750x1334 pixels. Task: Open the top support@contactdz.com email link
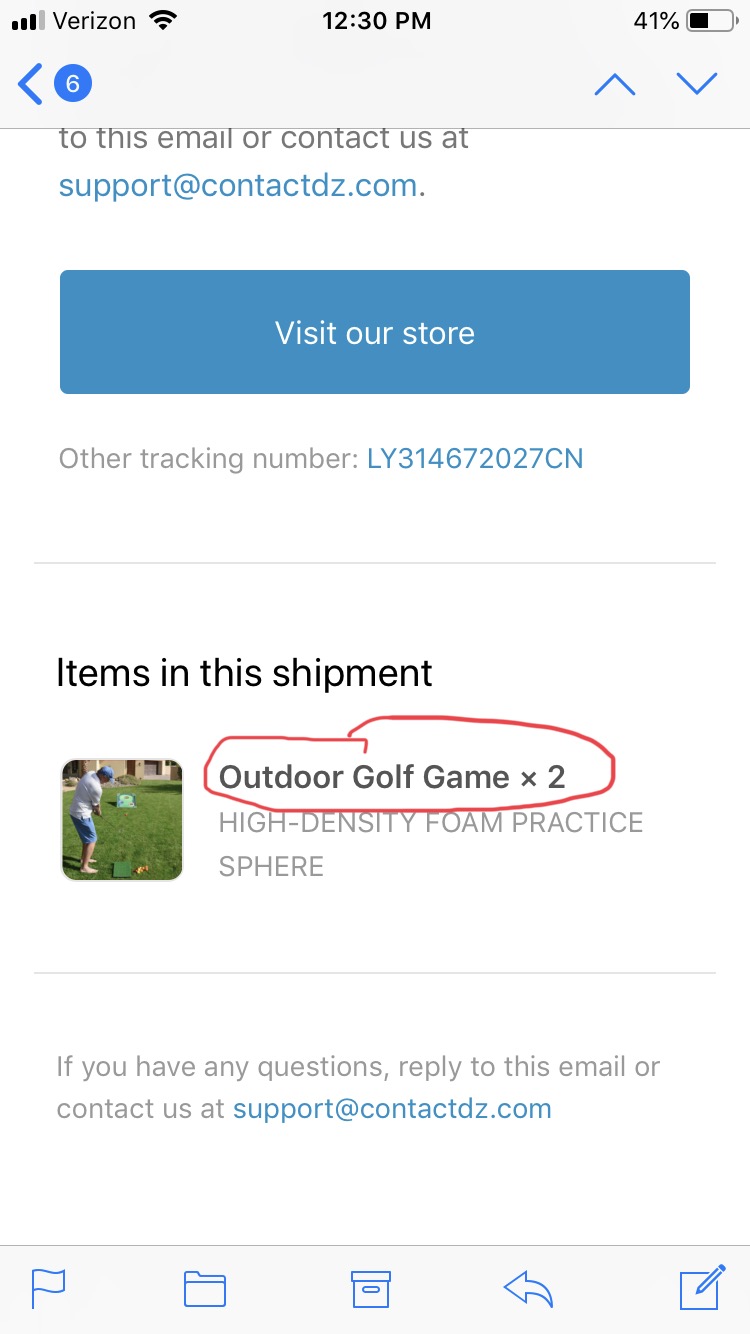coord(238,186)
